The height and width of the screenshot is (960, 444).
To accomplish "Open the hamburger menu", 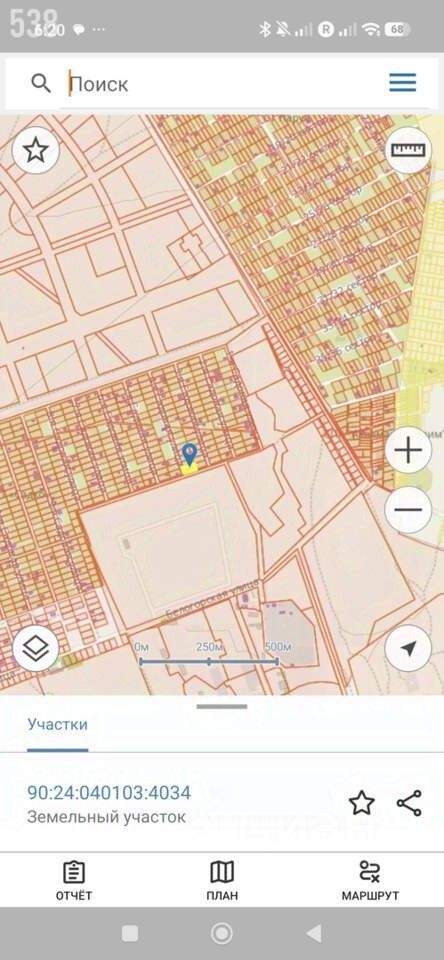I will pyautogui.click(x=402, y=83).
